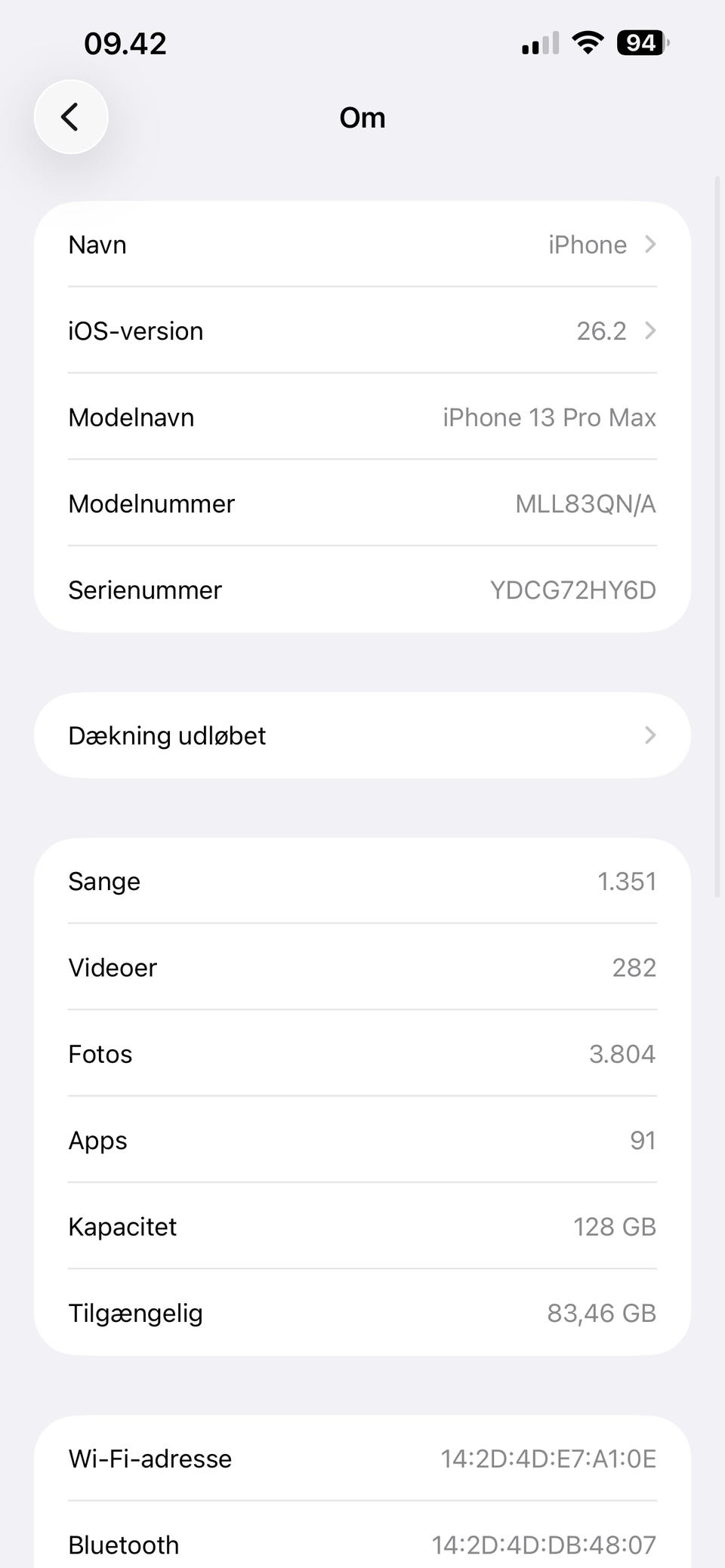The width and height of the screenshot is (725, 1568).
Task: Tap the Modelnummer row to toggle format
Action: click(x=362, y=504)
